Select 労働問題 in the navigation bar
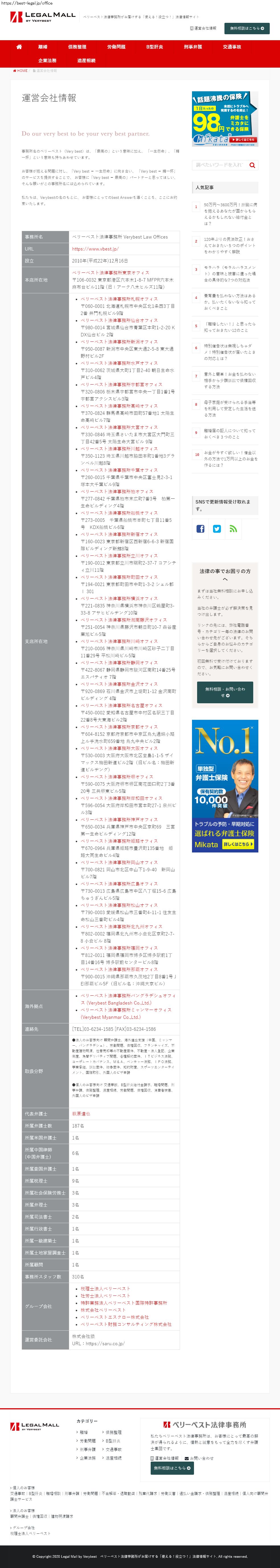 click(x=117, y=47)
